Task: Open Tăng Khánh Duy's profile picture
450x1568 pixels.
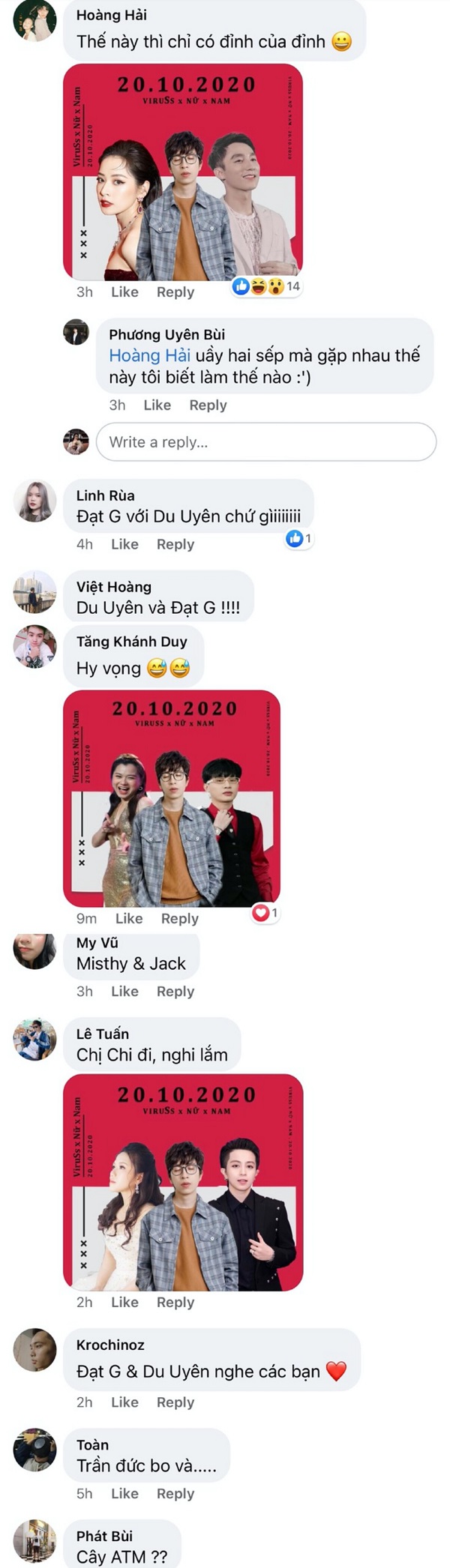Action: (34, 645)
